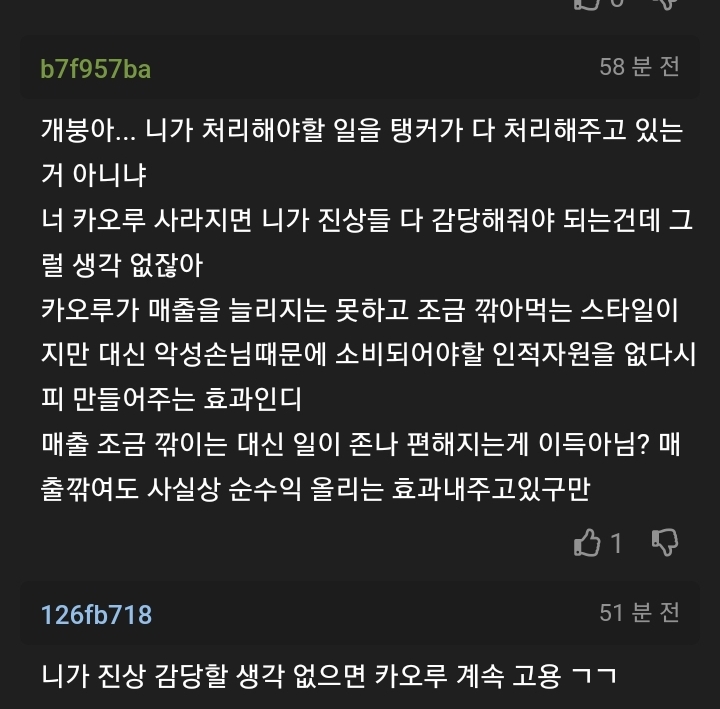The image size is (720, 709).
Task: Downvote the comment by b7f957ba
Action: [x=665, y=543]
